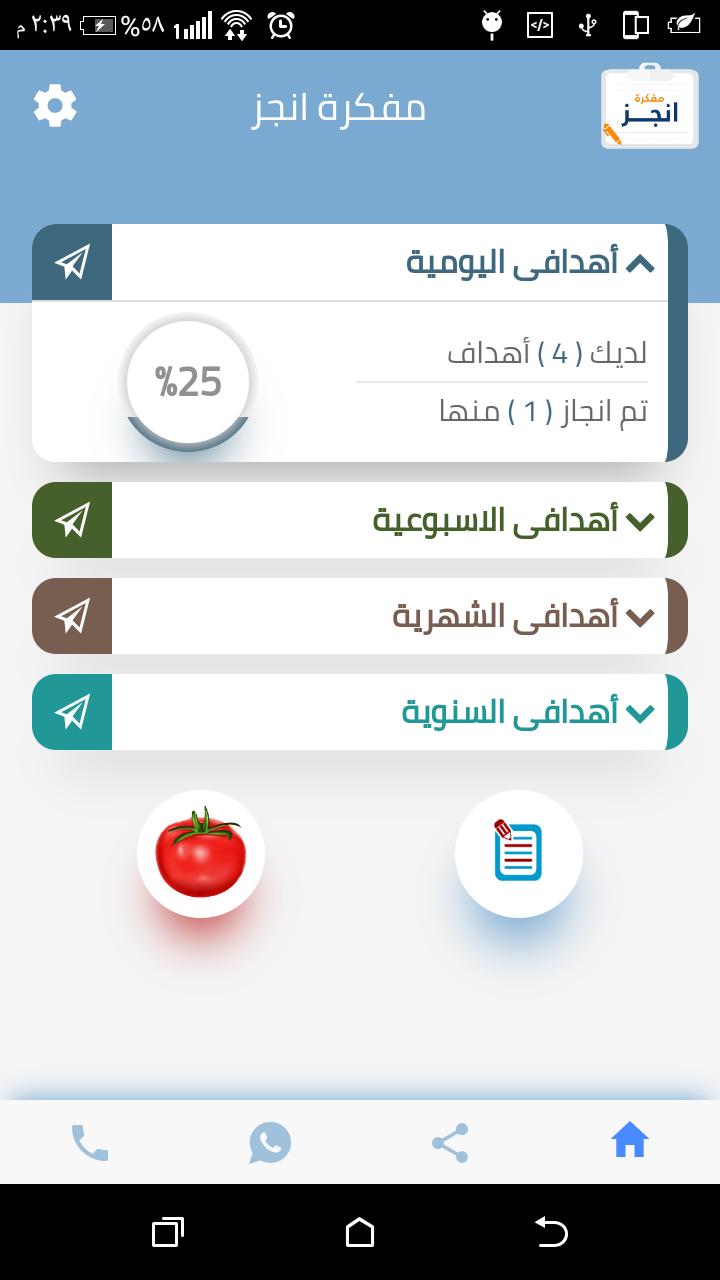Open the notes clipboard button
The width and height of the screenshot is (720, 1280).
[518, 854]
